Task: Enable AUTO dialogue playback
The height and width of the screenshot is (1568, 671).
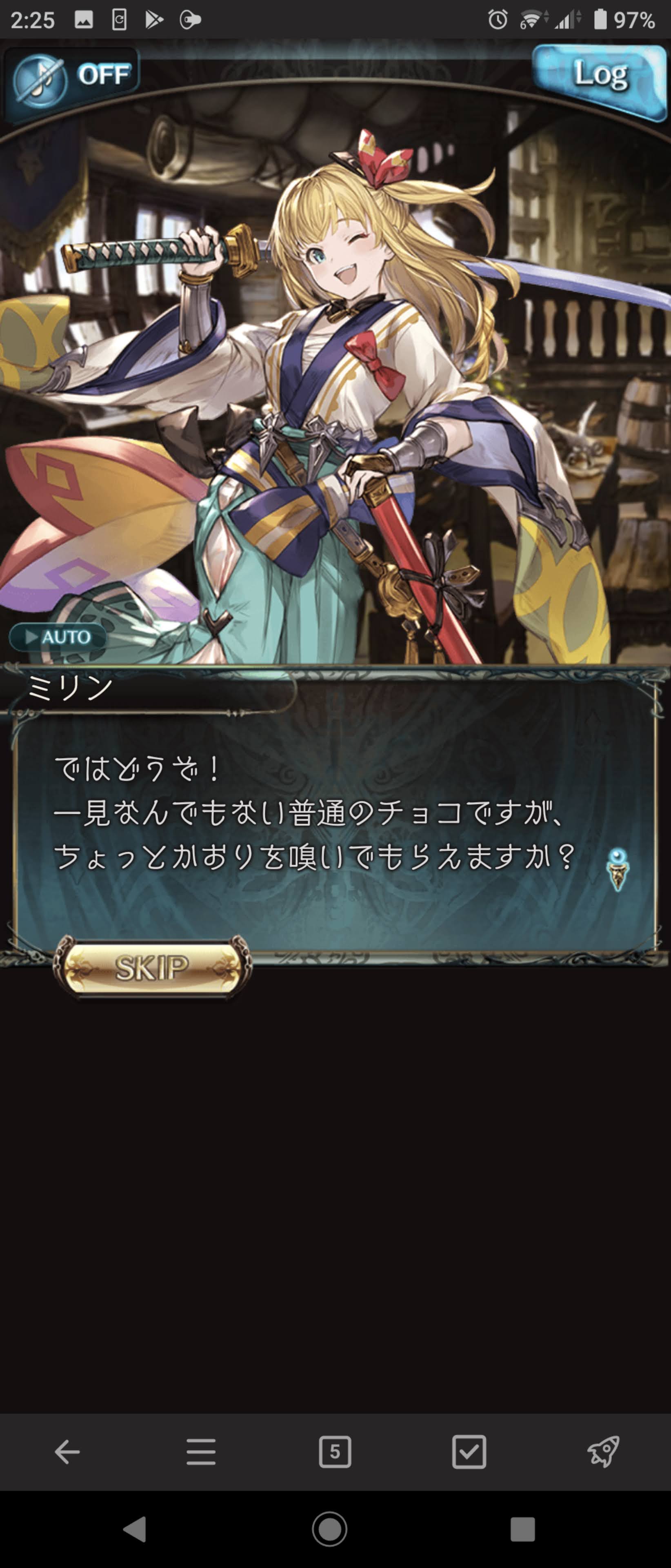Action: [x=58, y=637]
